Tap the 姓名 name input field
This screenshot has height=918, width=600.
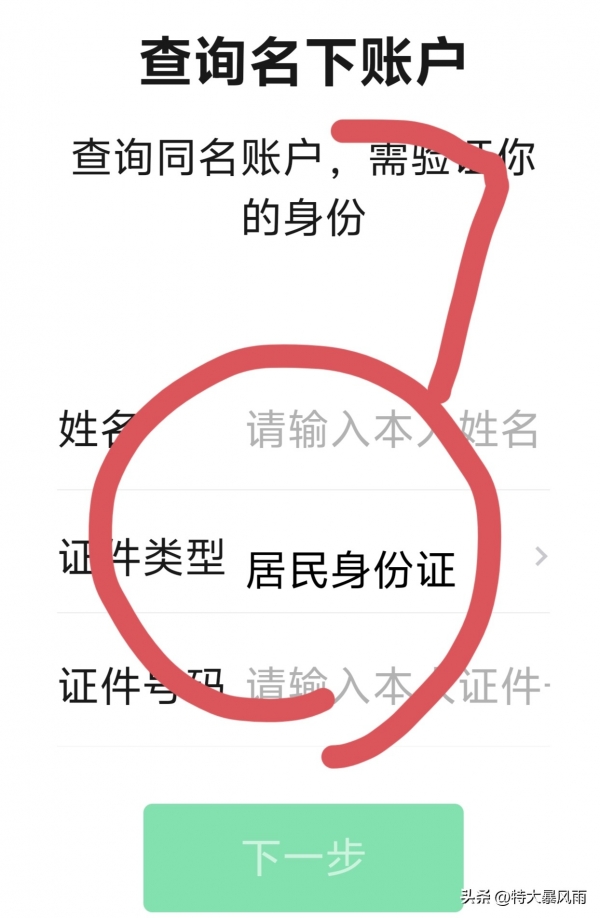point(392,430)
